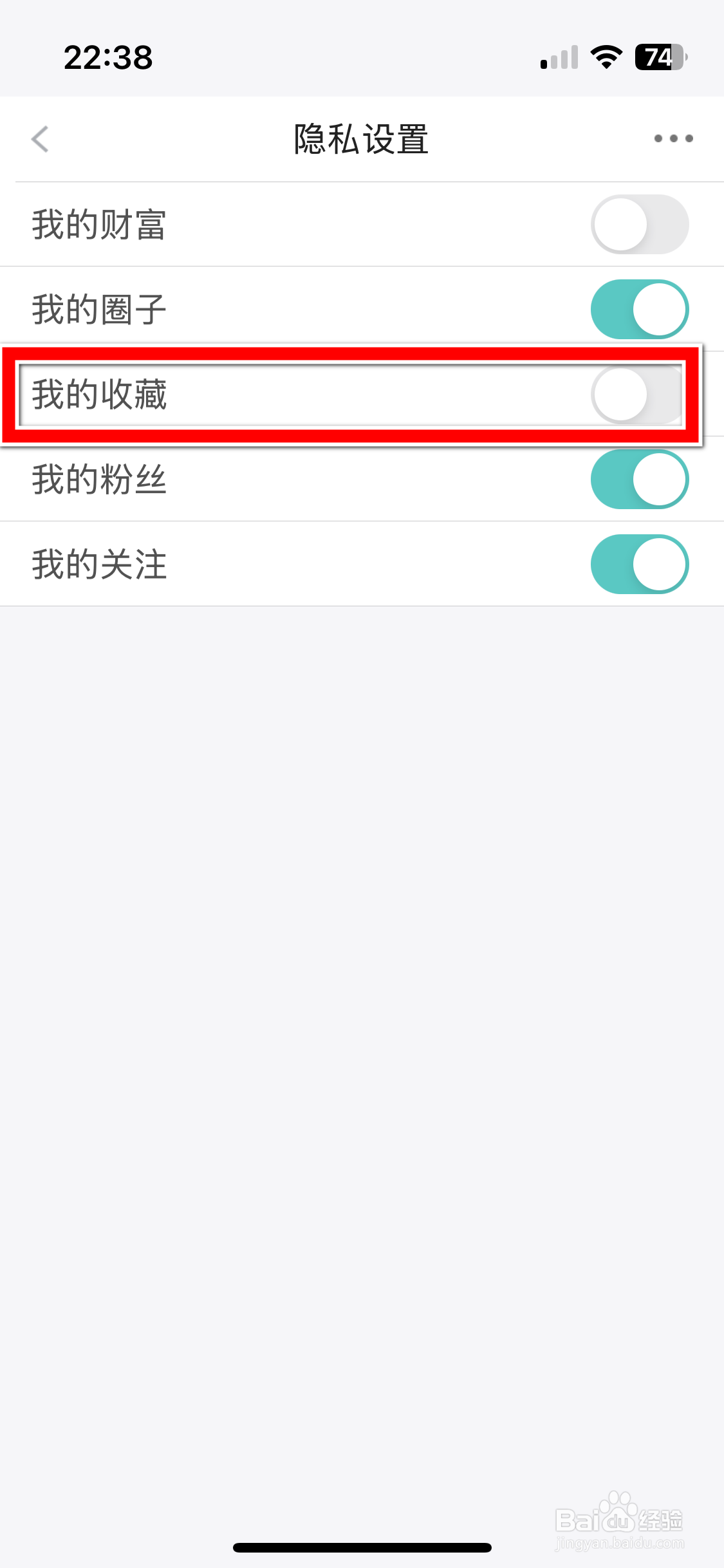Select the 我的财富 settings row

[257, 224]
